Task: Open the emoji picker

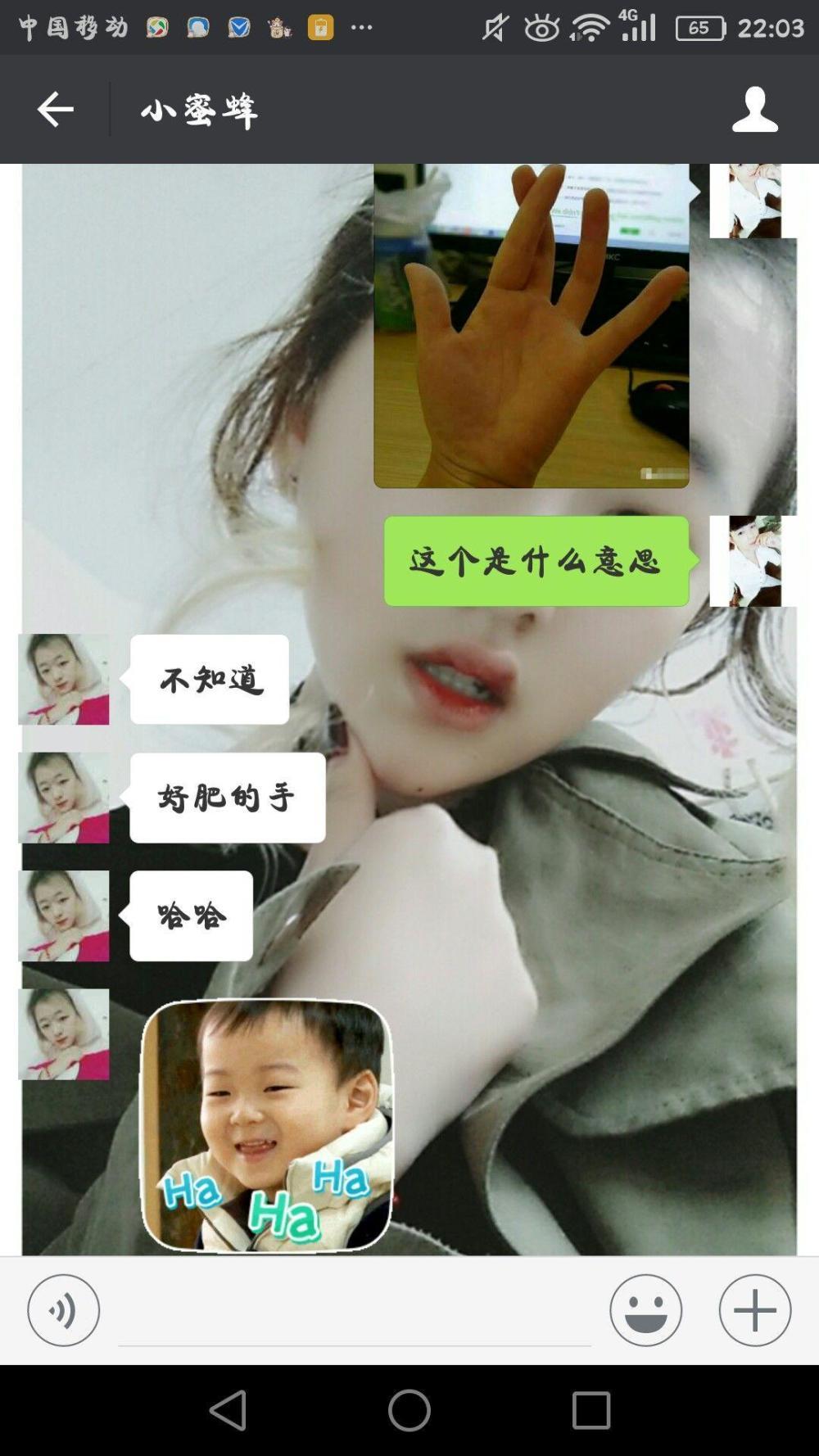Action: [645, 1309]
